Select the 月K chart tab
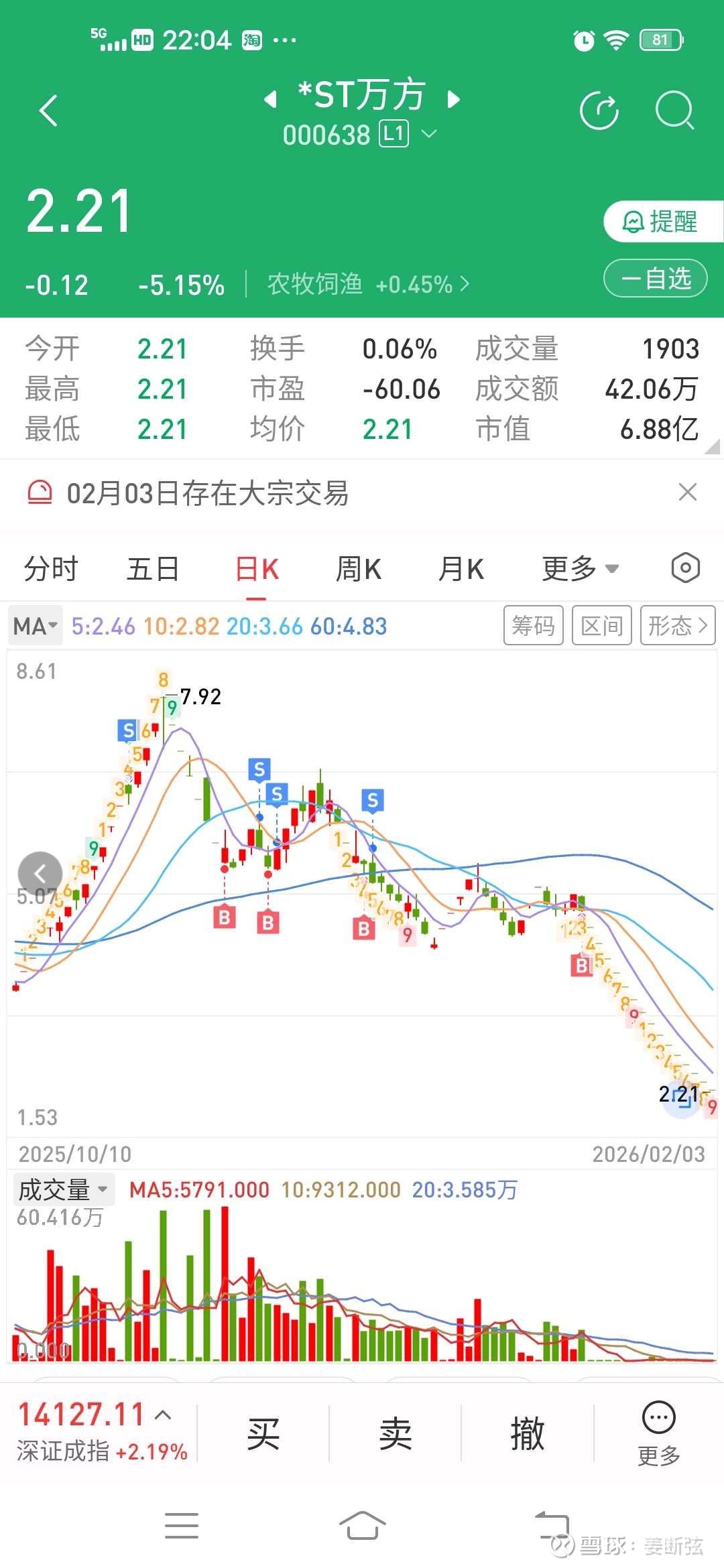The image size is (724, 1568). pyautogui.click(x=461, y=570)
